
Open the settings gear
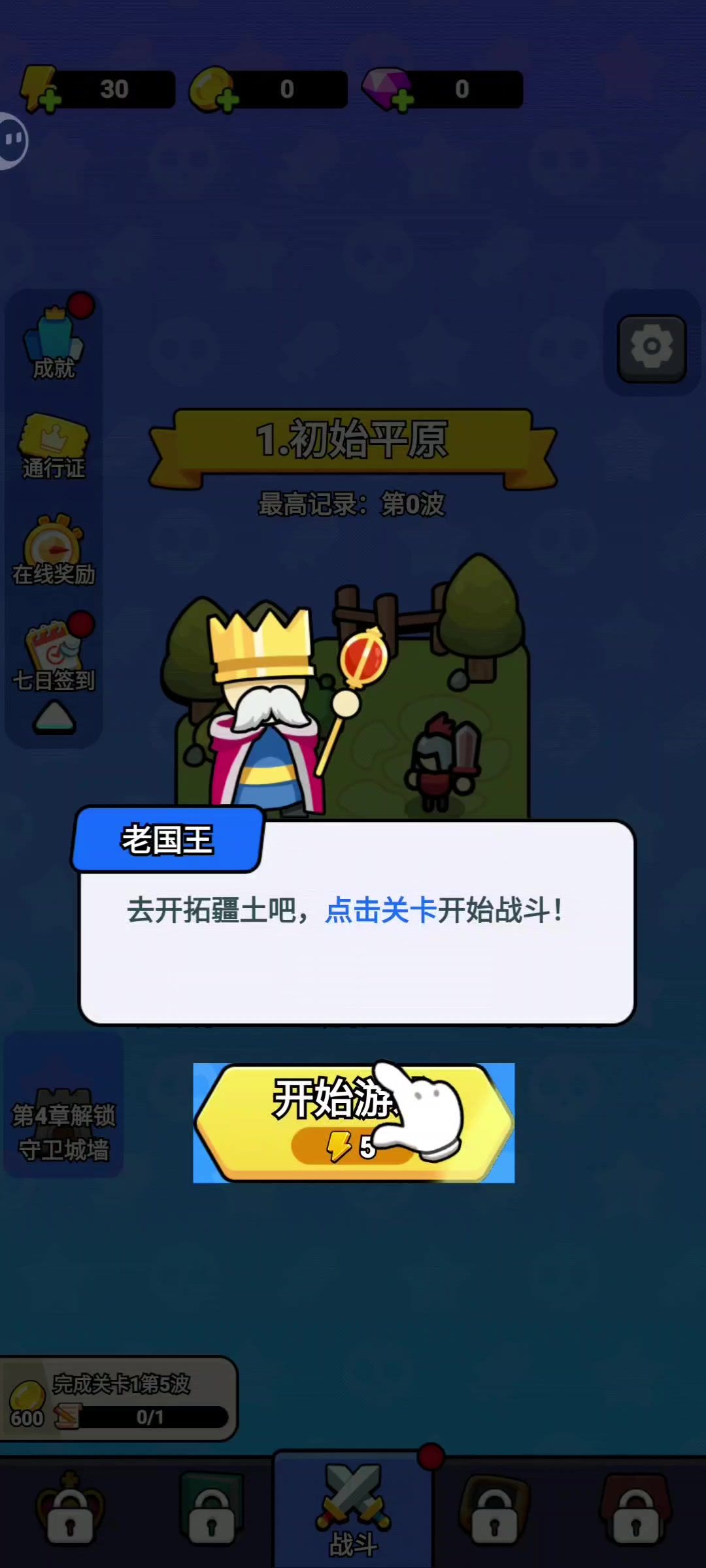pos(651,347)
